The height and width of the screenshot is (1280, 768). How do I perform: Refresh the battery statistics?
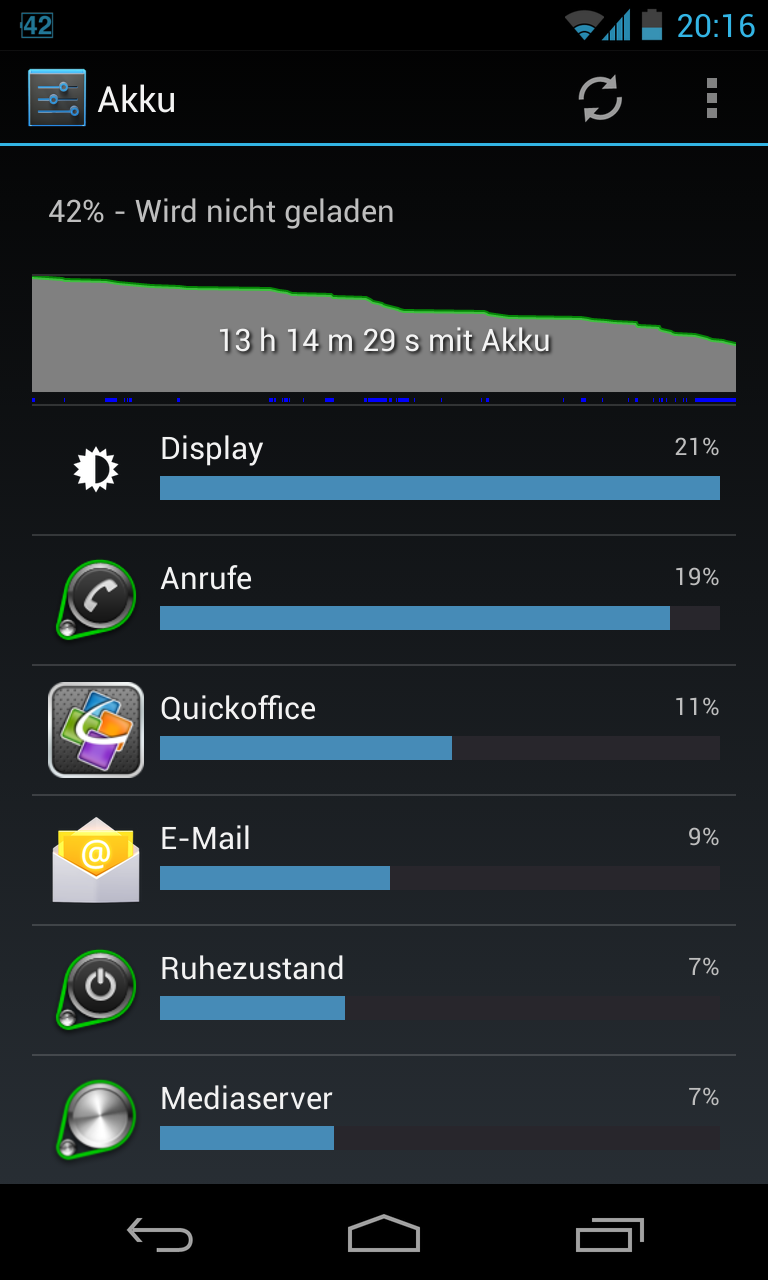600,99
